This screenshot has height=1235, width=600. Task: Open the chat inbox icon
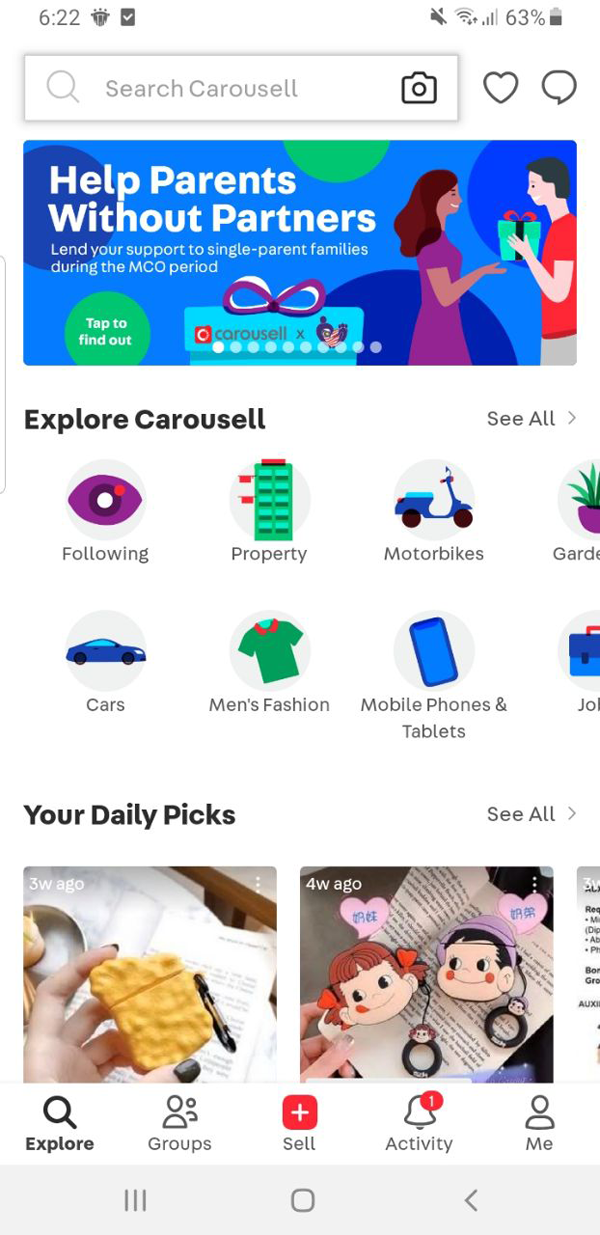click(x=559, y=88)
